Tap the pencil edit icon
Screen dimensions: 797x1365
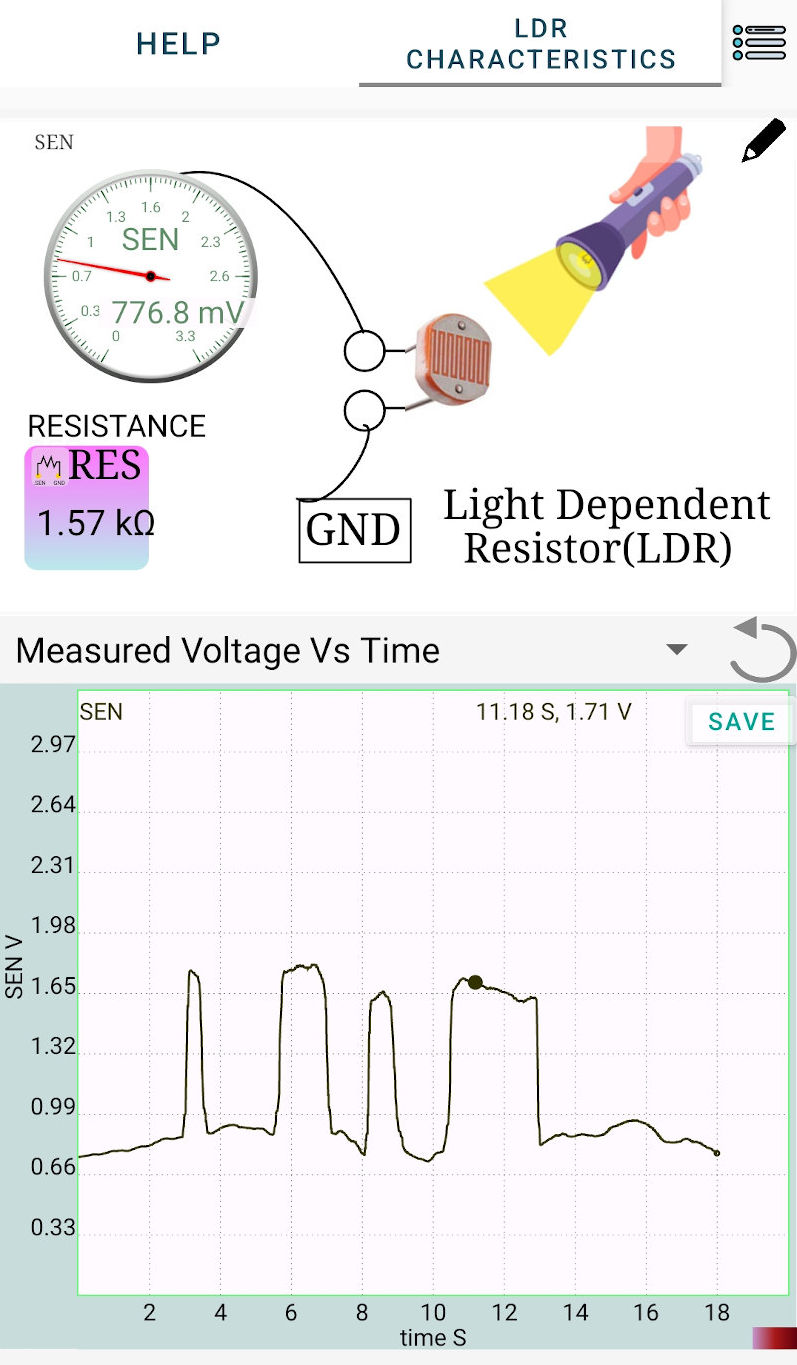click(x=764, y=142)
